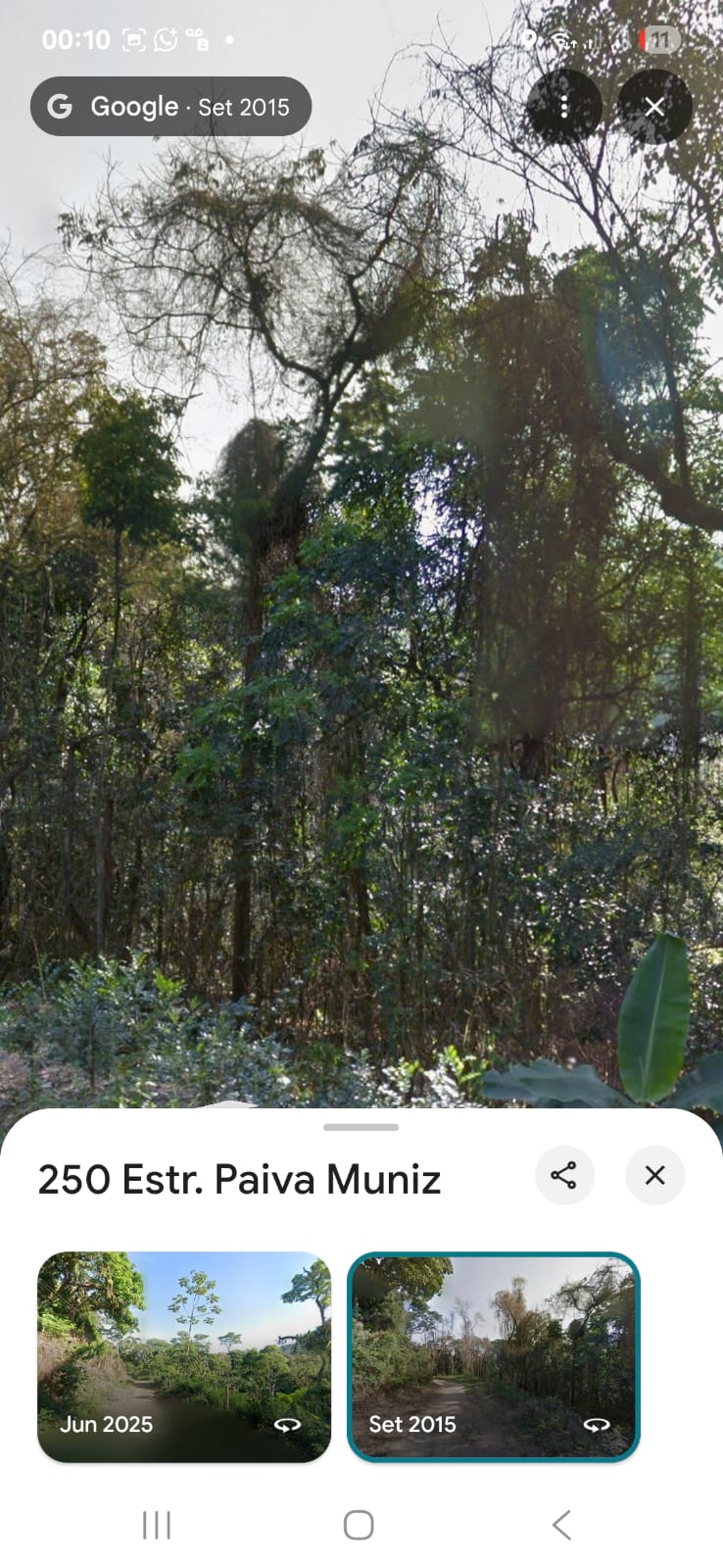Image resolution: width=723 pixels, height=1568 pixels.
Task: Tap the Google Set 2015 attribution chip
Action: click(170, 106)
